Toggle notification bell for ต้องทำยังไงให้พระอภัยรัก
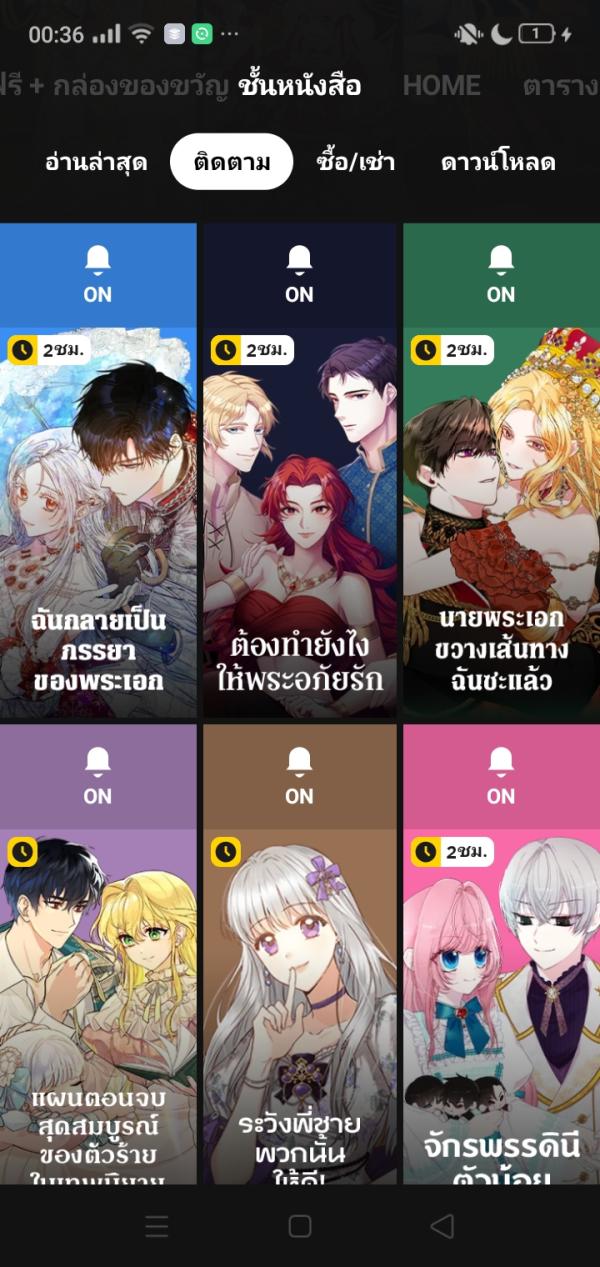The width and height of the screenshot is (600, 1267). 299,274
